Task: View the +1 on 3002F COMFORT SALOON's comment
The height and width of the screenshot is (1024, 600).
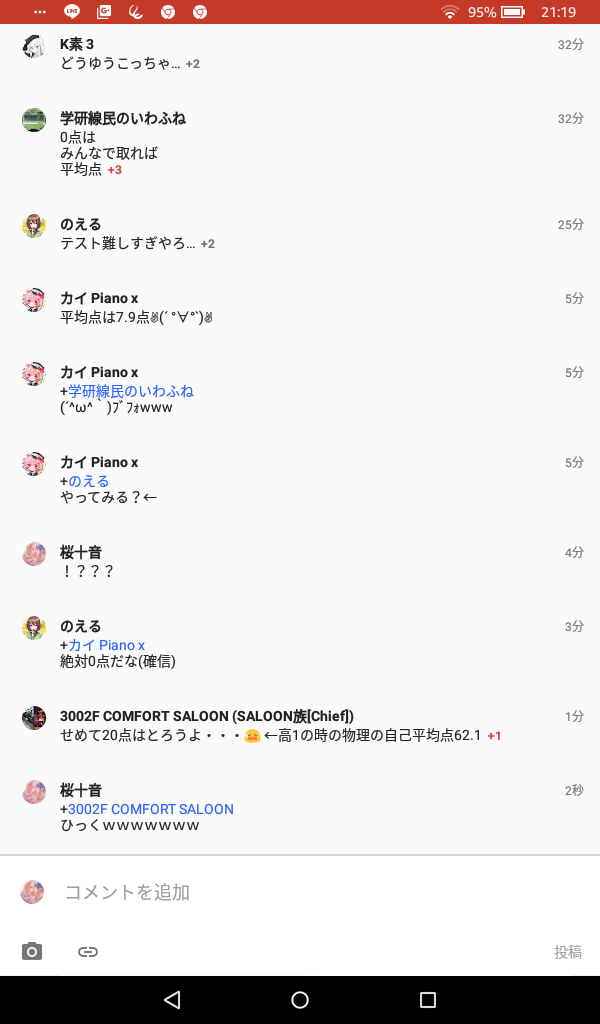Action: [x=494, y=736]
